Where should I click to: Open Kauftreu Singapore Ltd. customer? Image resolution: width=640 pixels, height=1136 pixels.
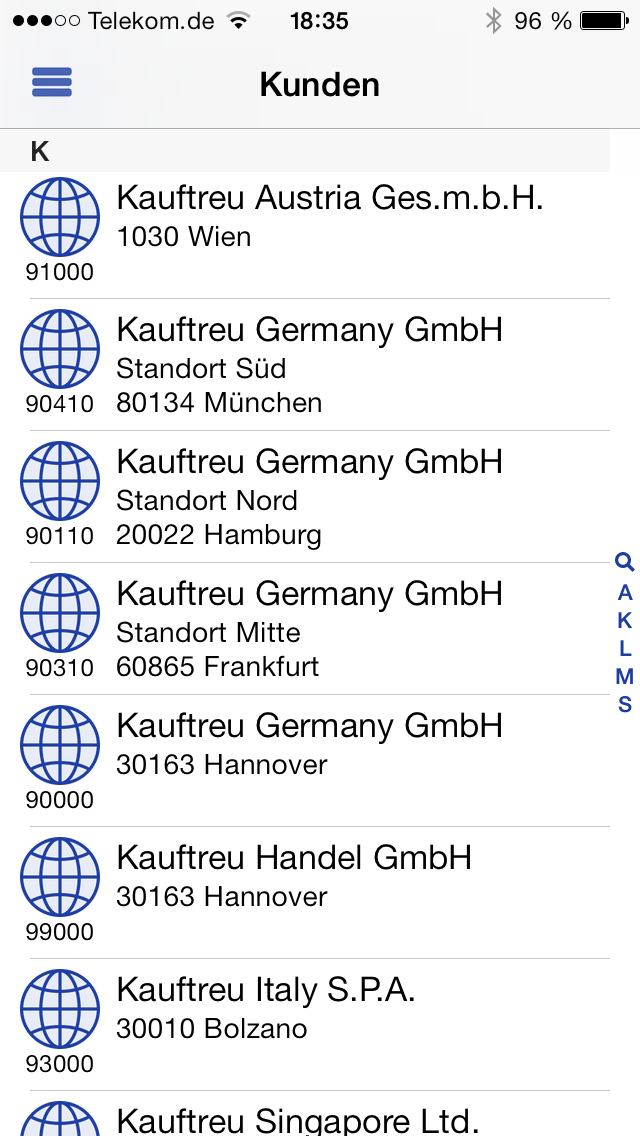[305, 1114]
